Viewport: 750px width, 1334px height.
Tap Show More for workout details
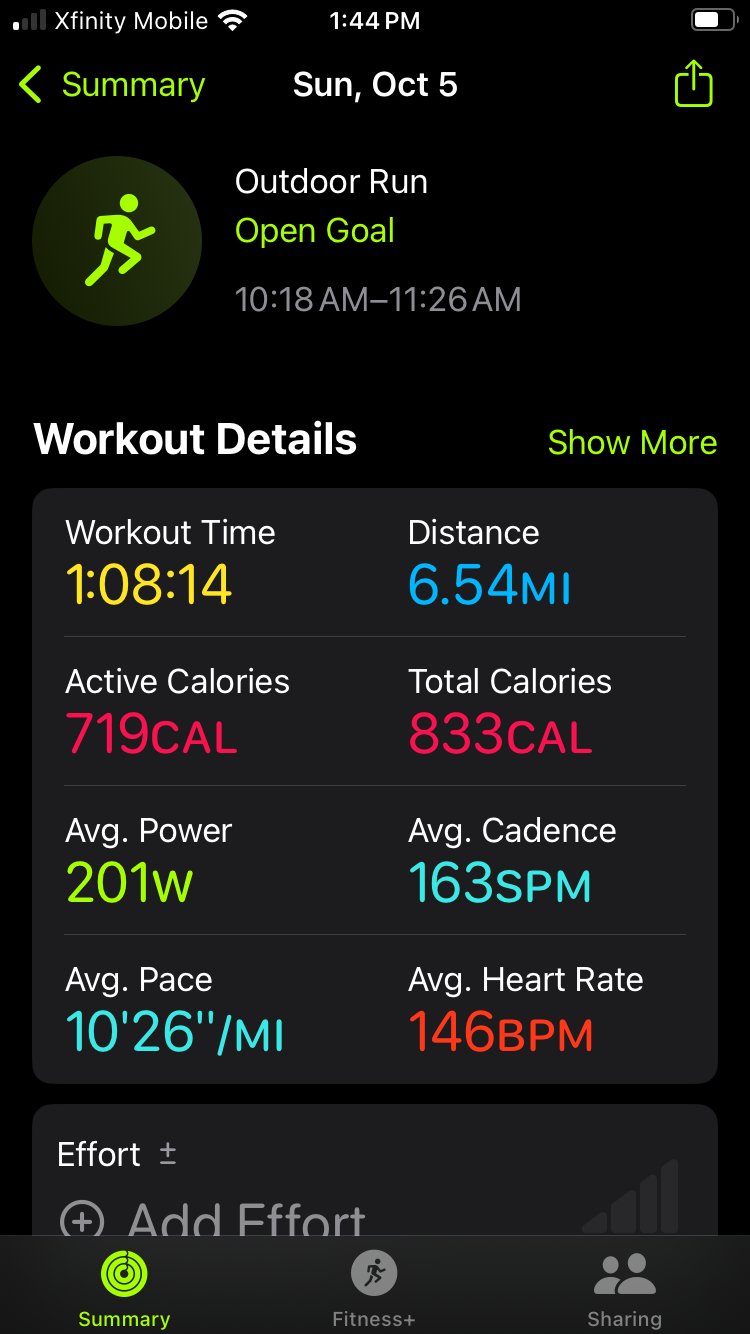pyautogui.click(x=632, y=442)
